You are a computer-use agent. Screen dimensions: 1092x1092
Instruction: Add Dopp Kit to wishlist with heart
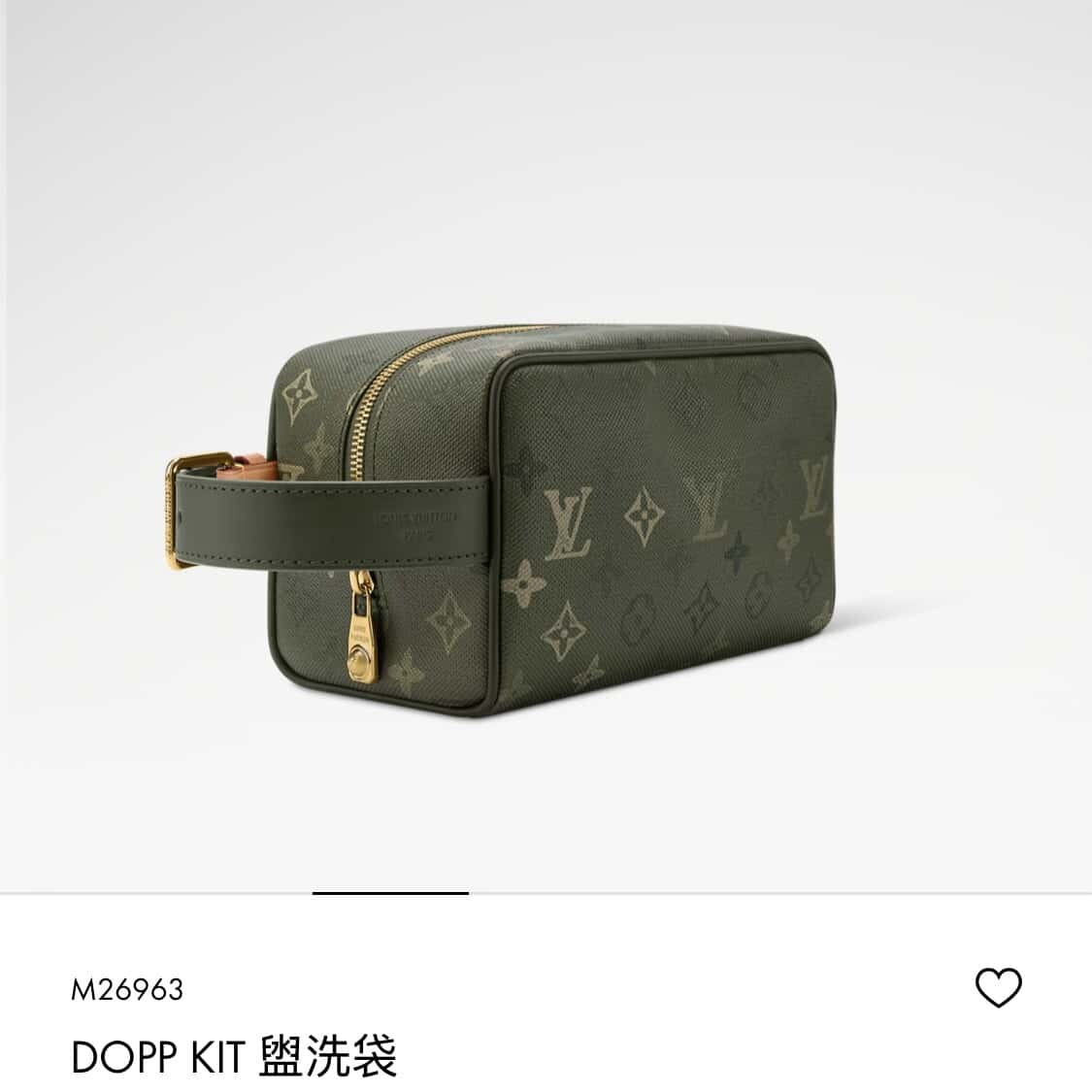tap(998, 988)
